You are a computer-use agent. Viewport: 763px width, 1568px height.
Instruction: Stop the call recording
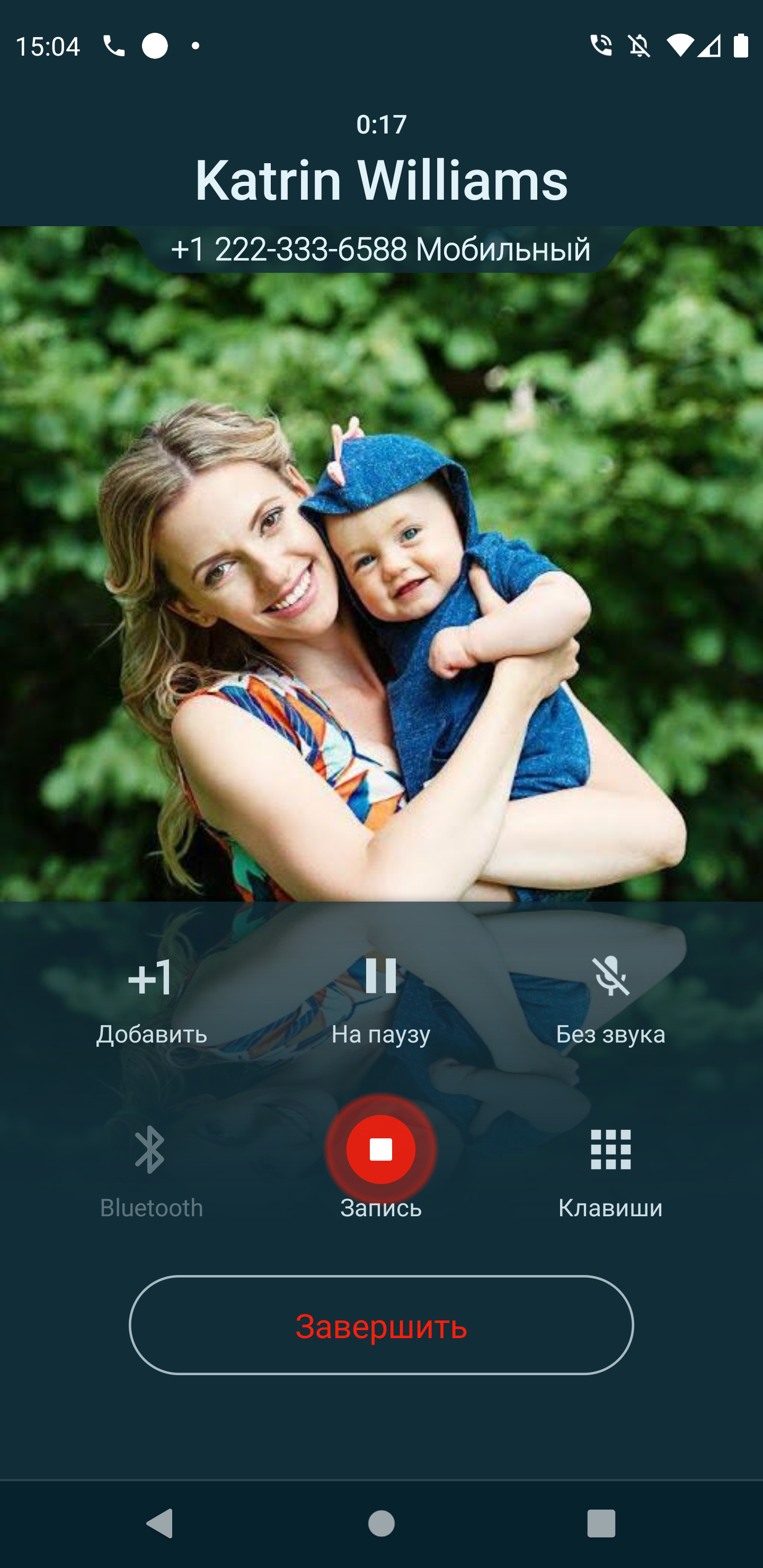tap(381, 1149)
